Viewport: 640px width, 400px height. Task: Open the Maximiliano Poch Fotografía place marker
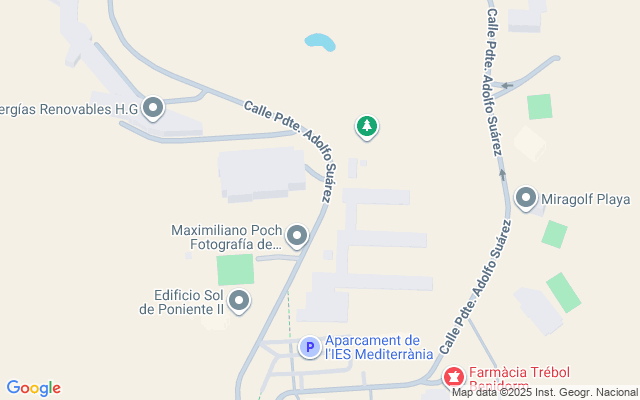(x=297, y=236)
